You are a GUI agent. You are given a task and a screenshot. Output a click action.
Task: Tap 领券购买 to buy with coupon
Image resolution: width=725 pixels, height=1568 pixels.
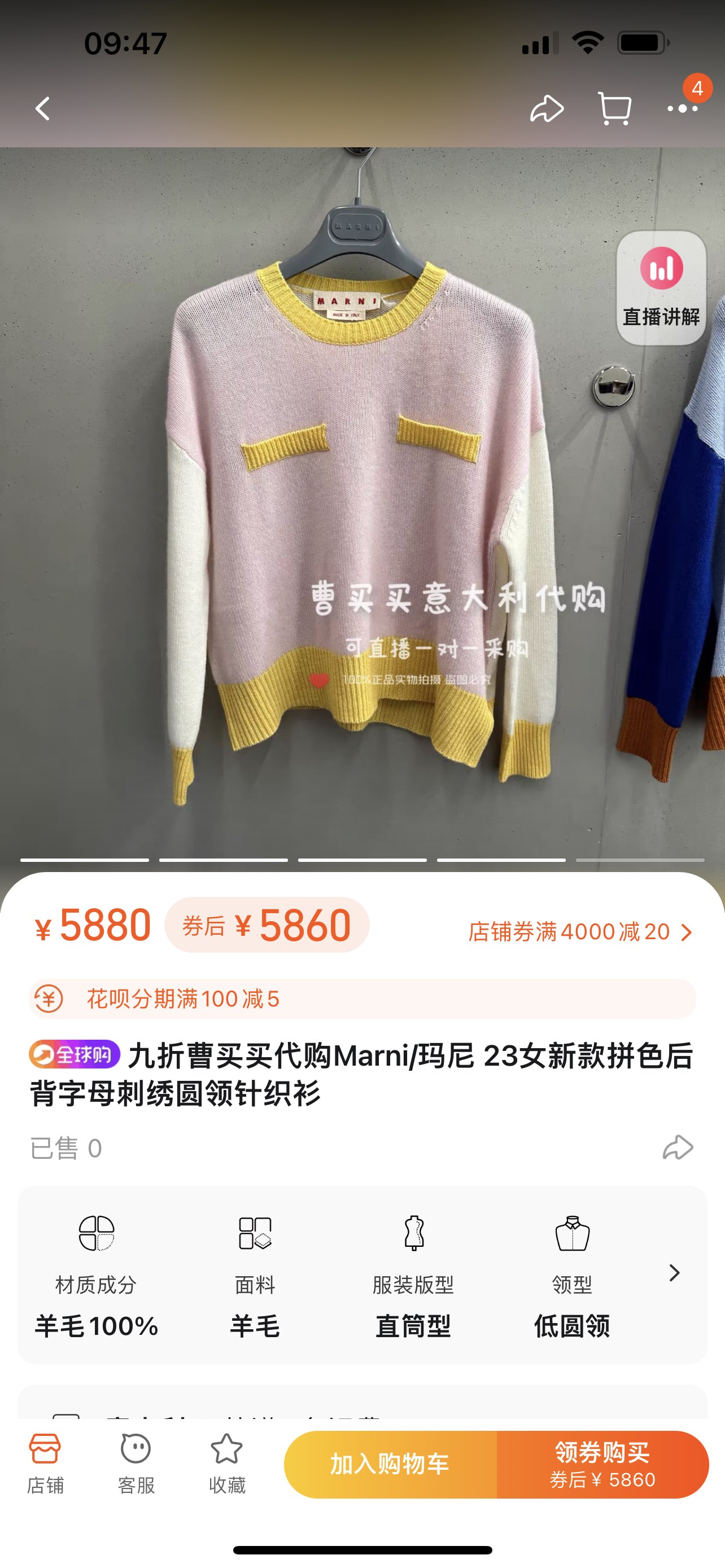pyautogui.click(x=602, y=1464)
